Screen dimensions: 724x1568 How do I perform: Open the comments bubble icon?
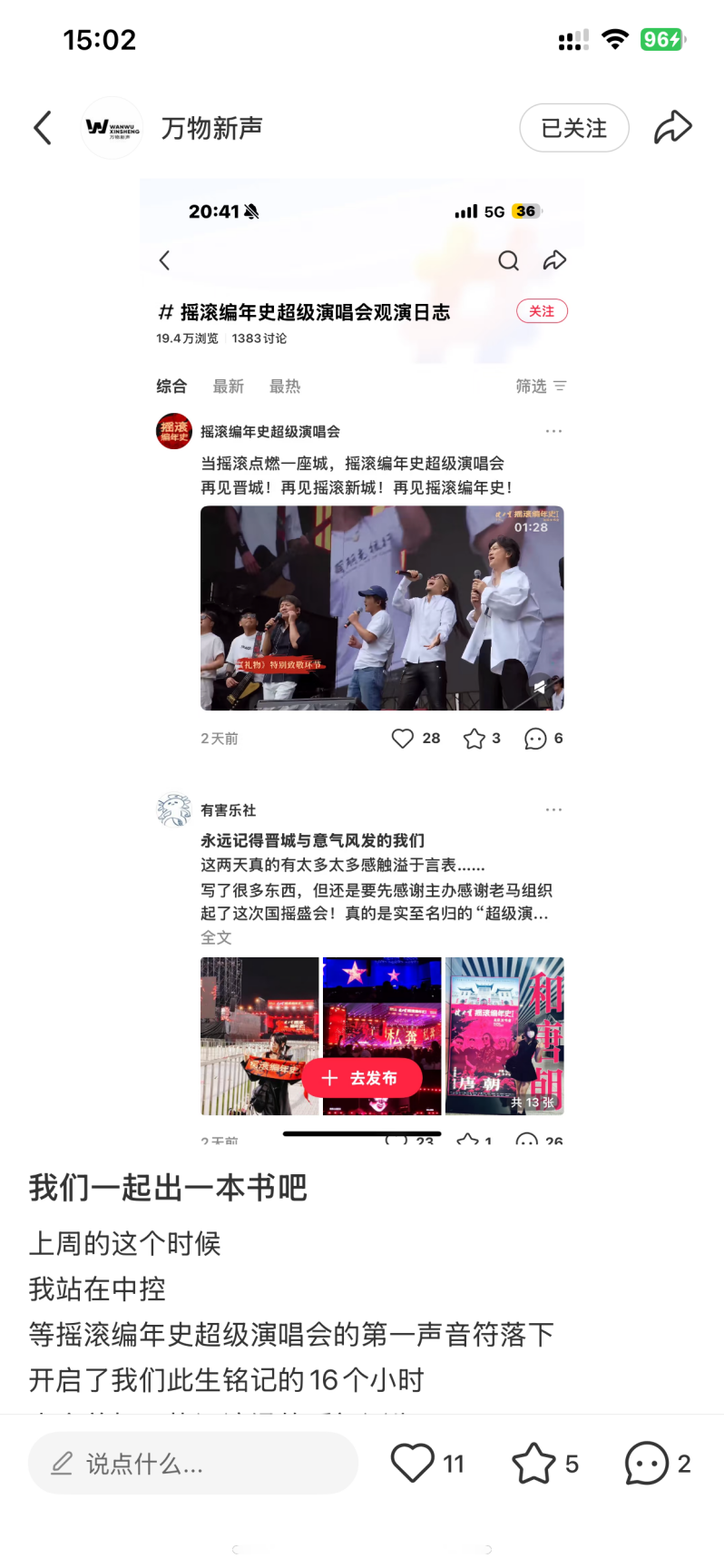point(646,1463)
